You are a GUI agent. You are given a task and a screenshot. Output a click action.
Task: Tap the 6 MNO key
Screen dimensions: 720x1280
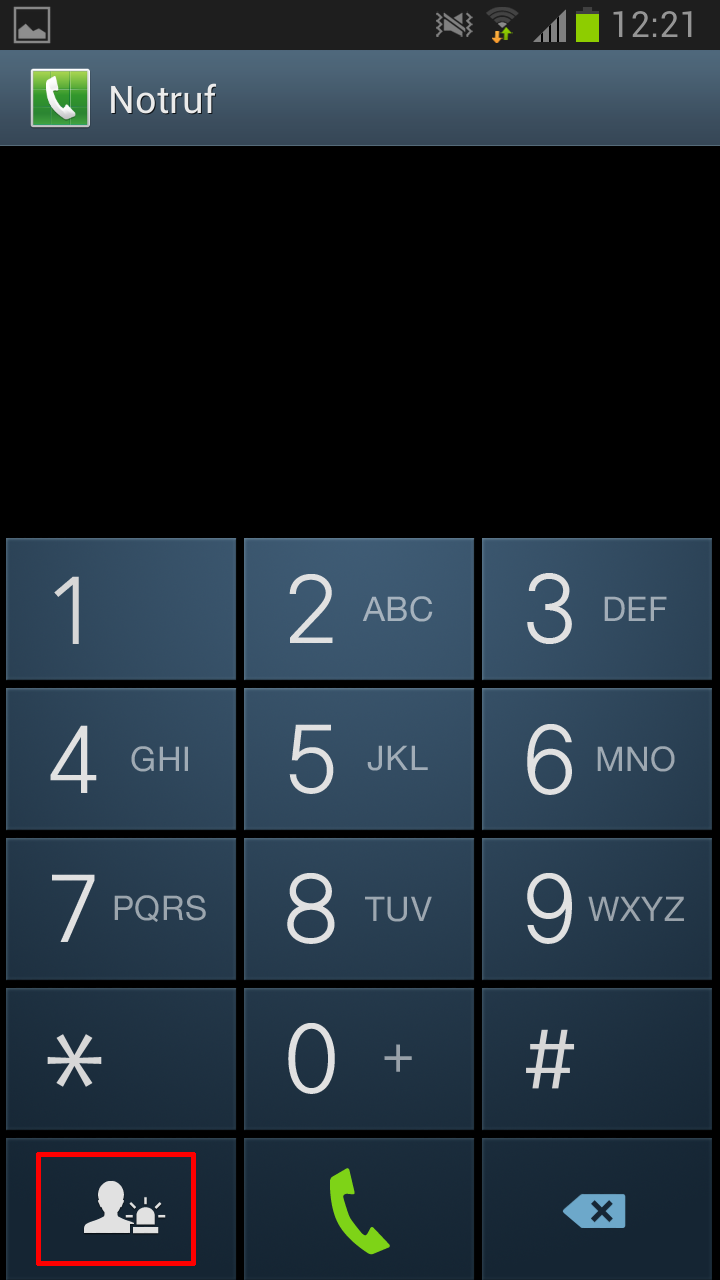coord(597,759)
